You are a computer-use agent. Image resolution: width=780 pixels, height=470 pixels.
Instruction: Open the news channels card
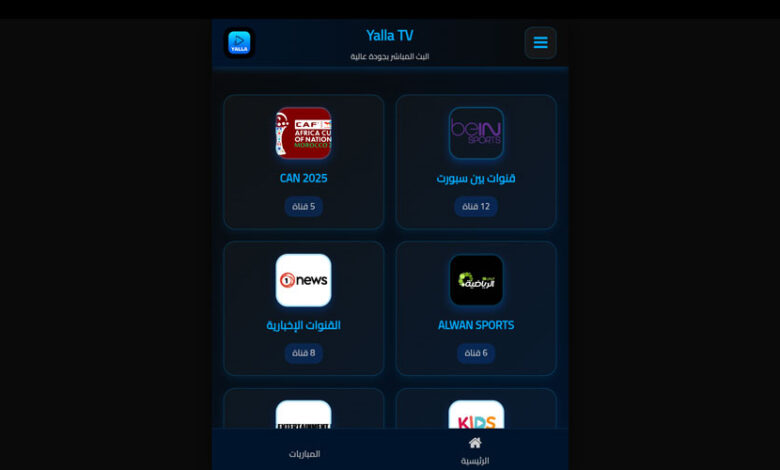(x=303, y=308)
